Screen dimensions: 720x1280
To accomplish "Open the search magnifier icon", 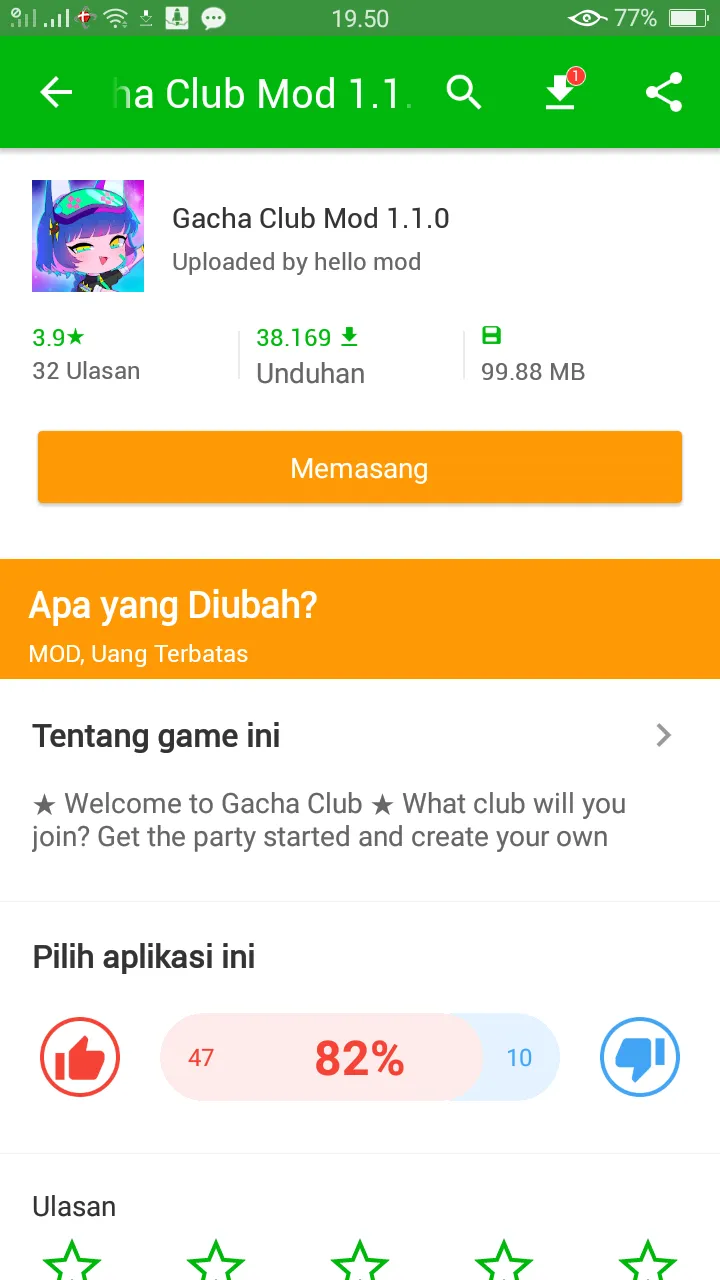I will [x=464, y=93].
